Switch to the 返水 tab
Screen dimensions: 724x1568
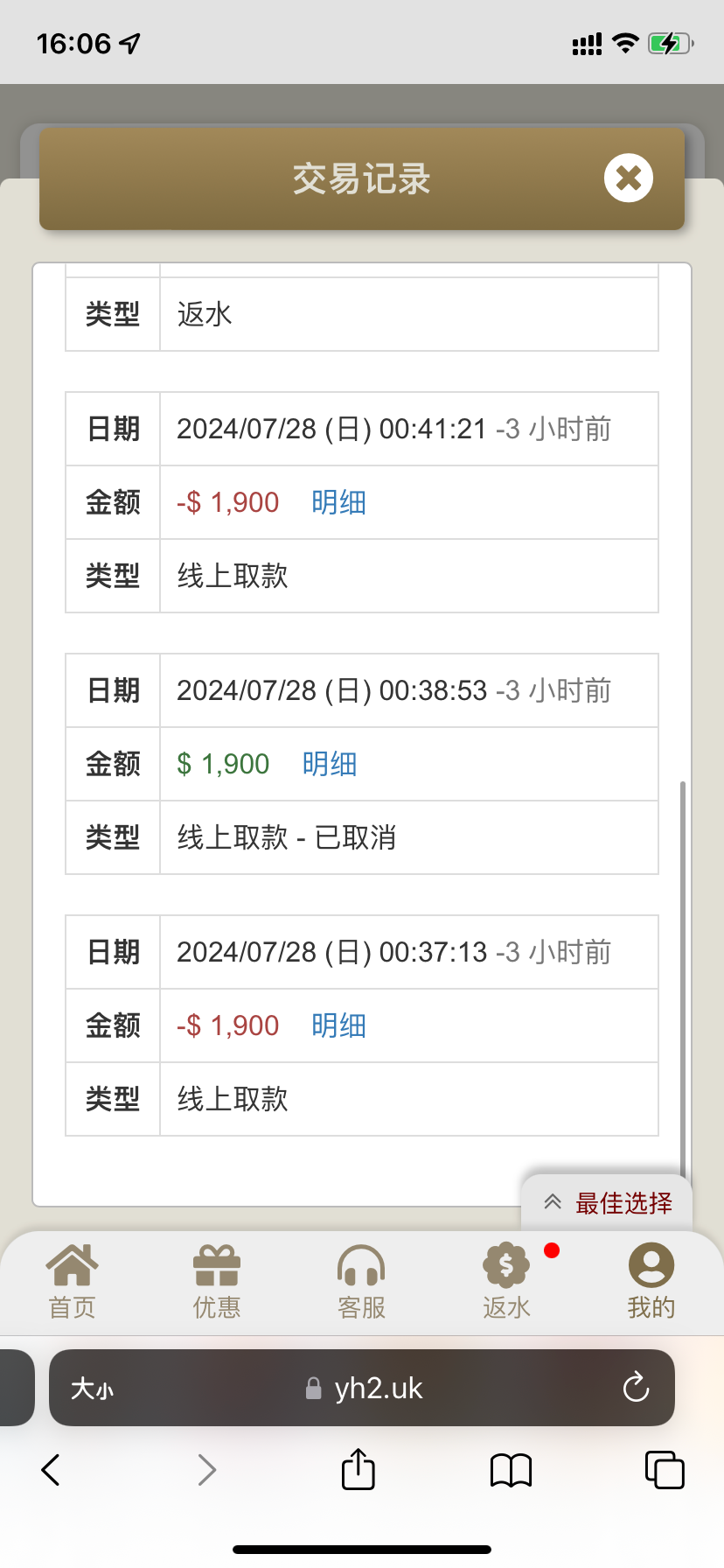[506, 1282]
